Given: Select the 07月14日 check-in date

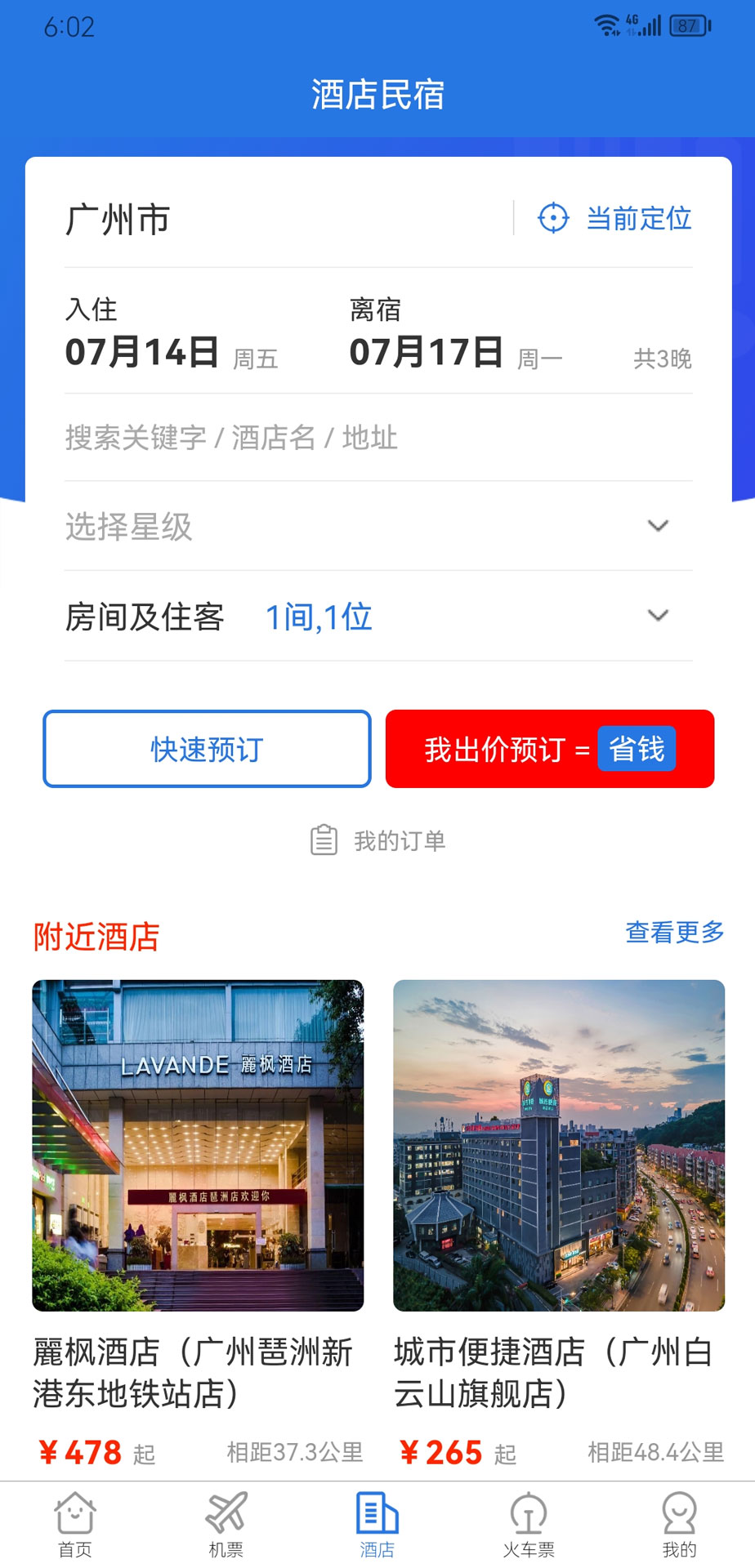Looking at the screenshot, I should pyautogui.click(x=141, y=351).
